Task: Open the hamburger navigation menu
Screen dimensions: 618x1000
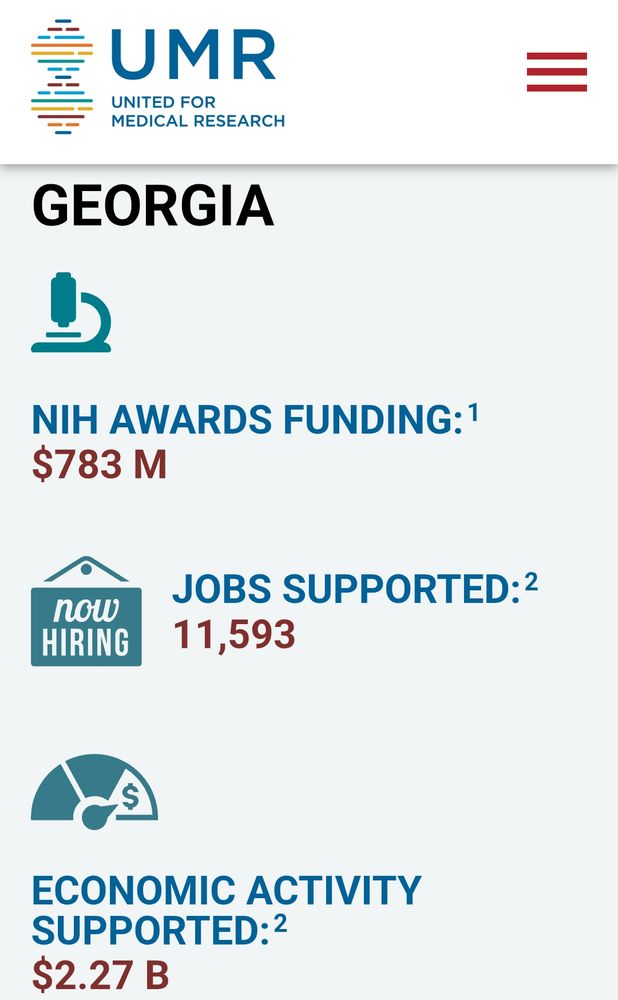Action: tap(557, 72)
